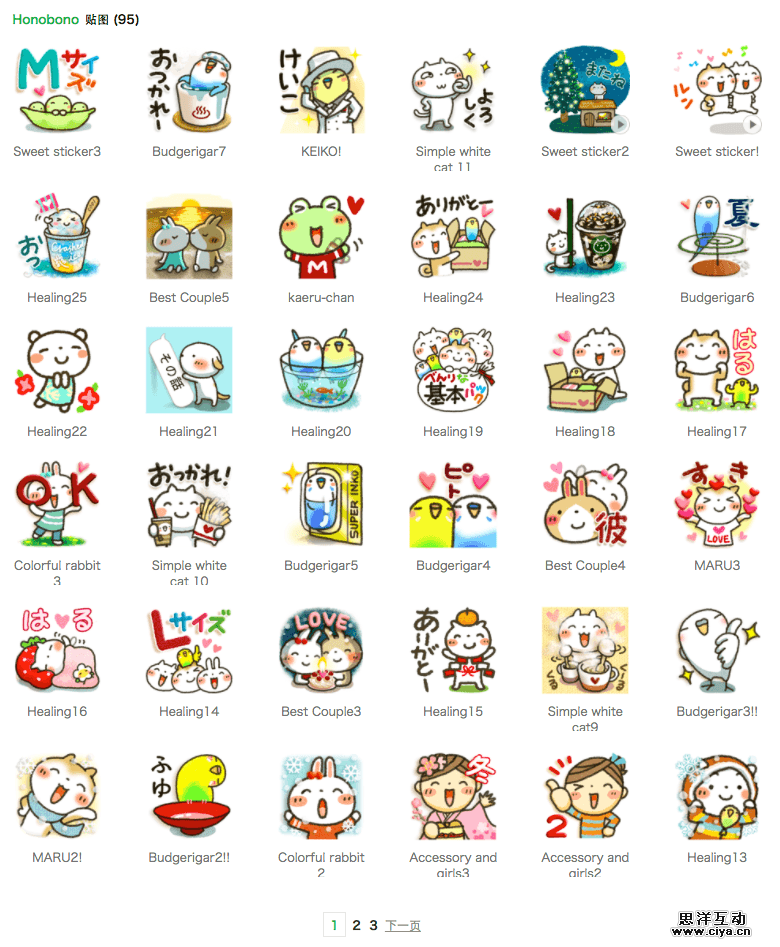Go to page 2 of results
780x947 pixels.
pyautogui.click(x=356, y=925)
